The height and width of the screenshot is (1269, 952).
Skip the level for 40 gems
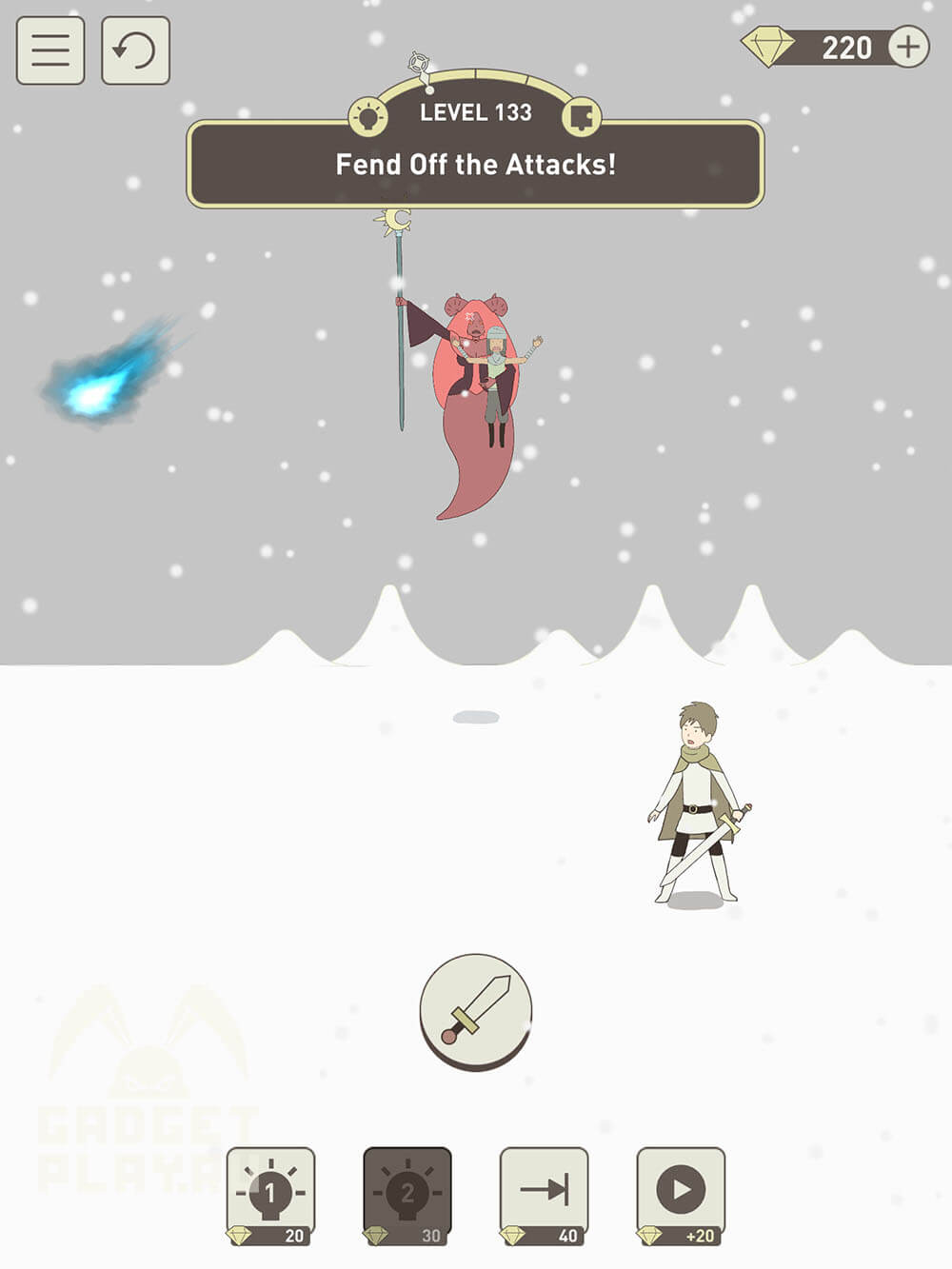(545, 1196)
